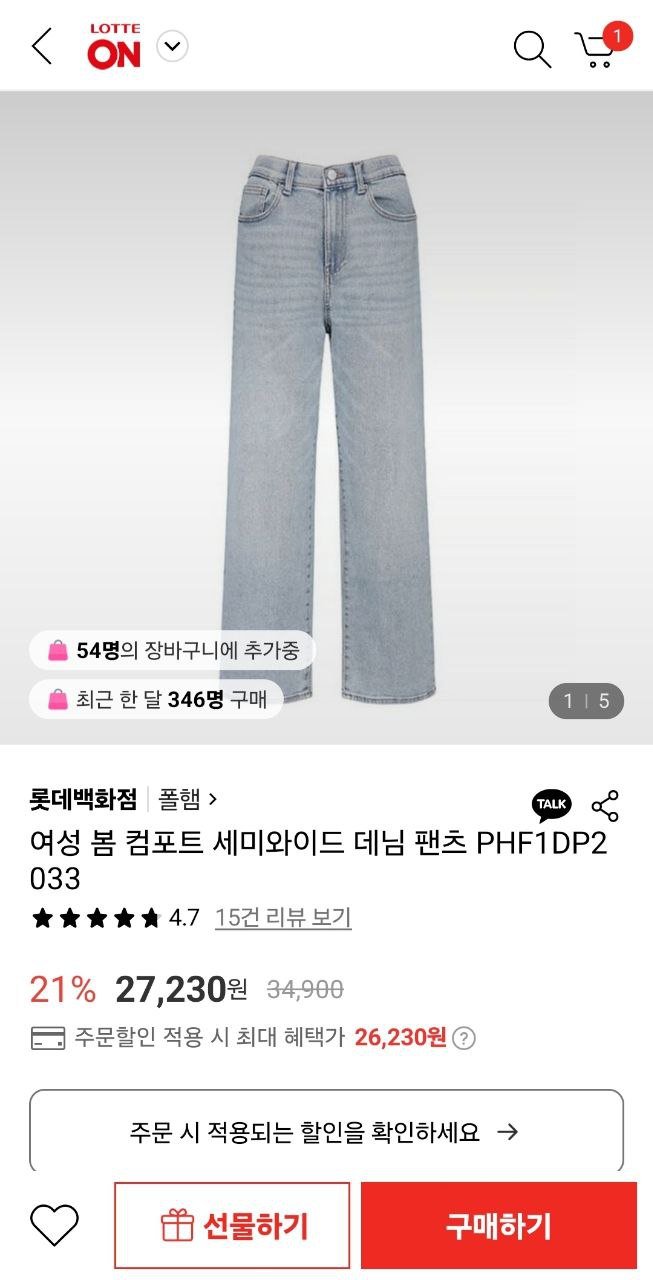
Task: Share this denim pants product
Action: (x=605, y=805)
